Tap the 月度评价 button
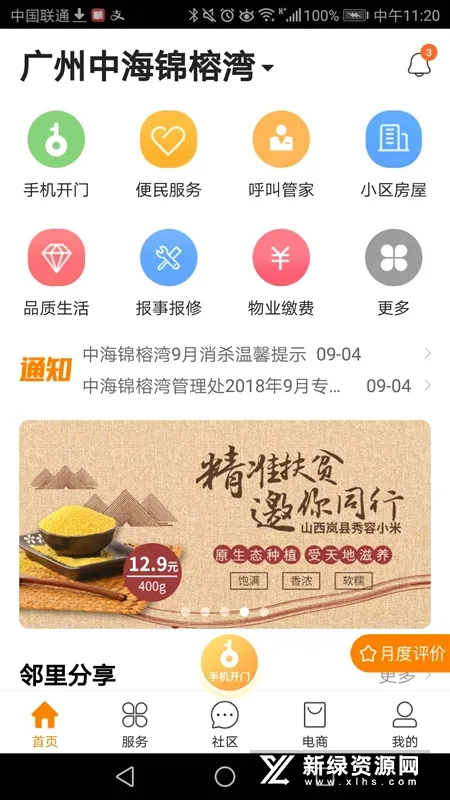The image size is (450, 800). [401, 653]
